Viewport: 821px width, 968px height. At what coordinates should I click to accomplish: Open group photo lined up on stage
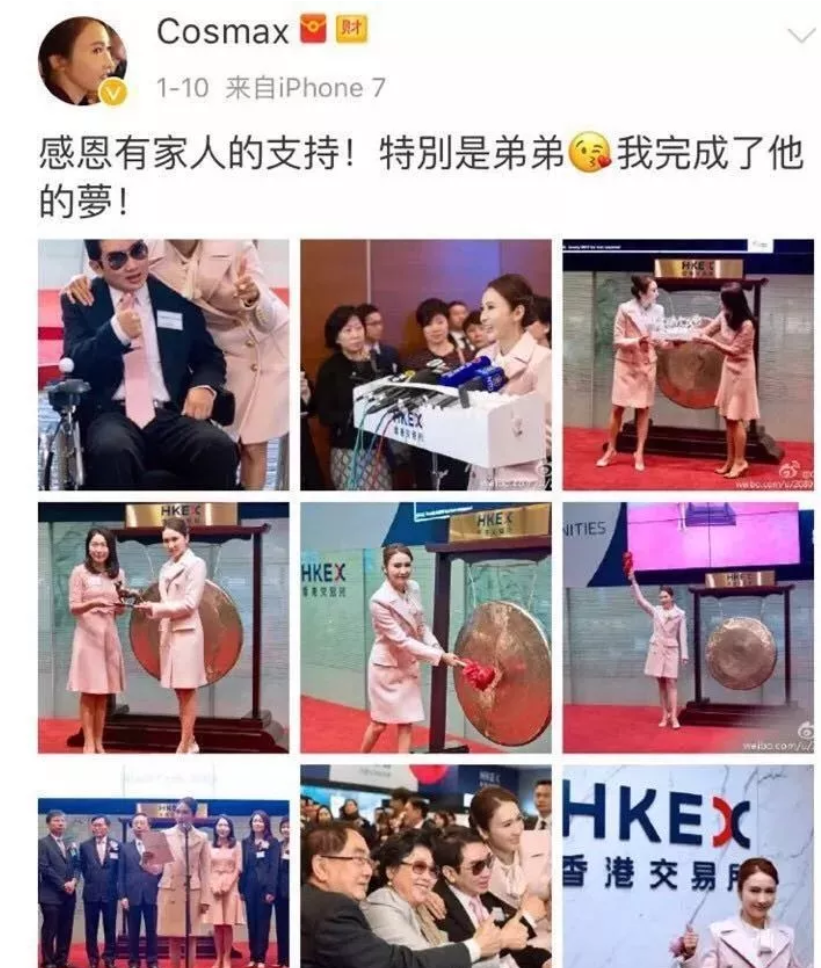163,866
